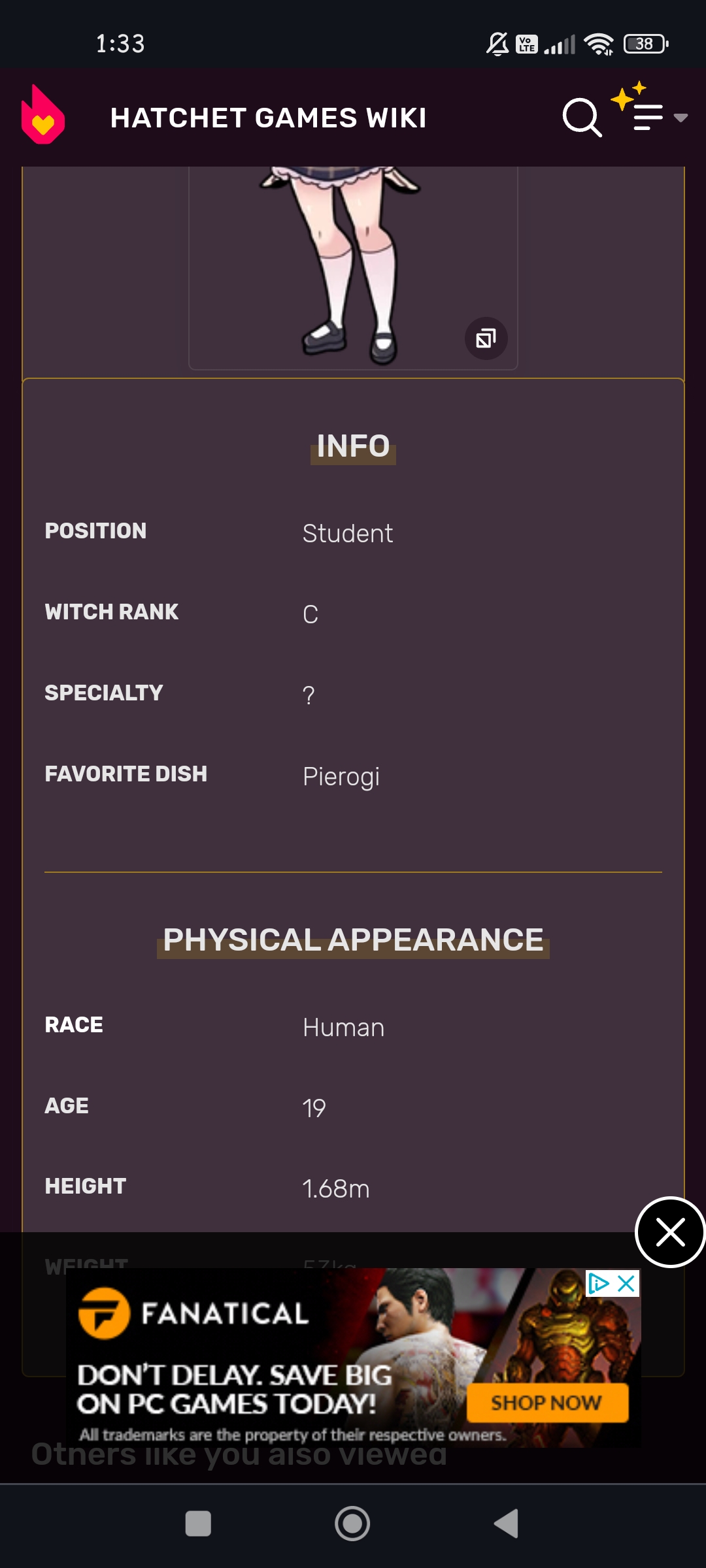
Task: Open the recent apps view
Action: [198, 1524]
